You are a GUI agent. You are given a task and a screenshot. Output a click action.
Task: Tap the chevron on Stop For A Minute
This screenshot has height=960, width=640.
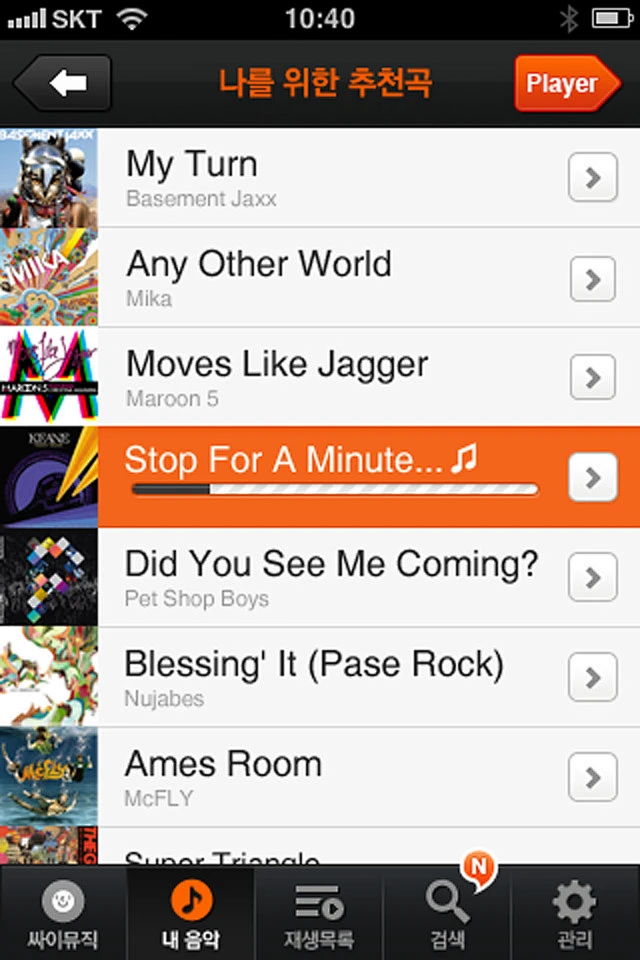click(593, 478)
